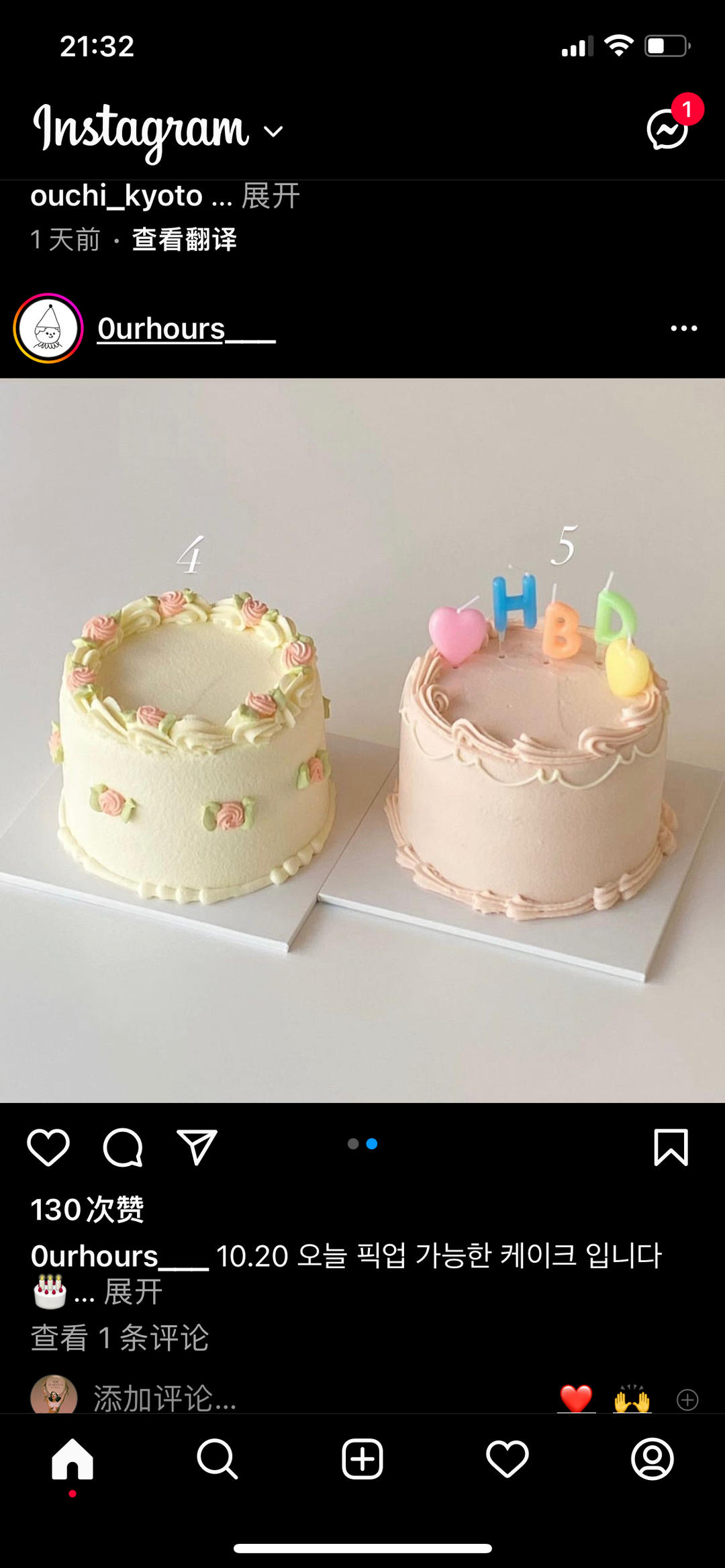The height and width of the screenshot is (1568, 725).
Task: Share the post using the paper plane icon
Action: (197, 1145)
